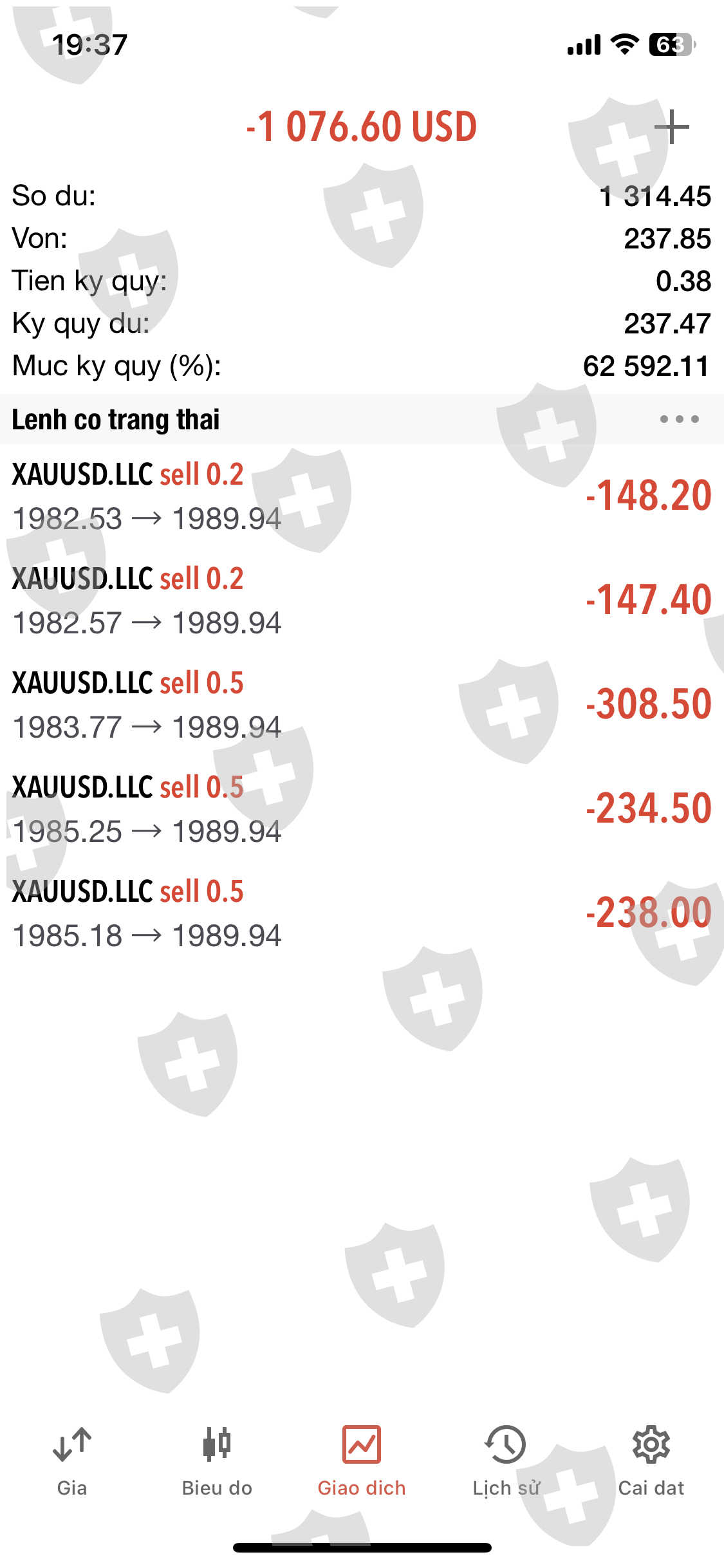
Task: Select the Giao dich tab
Action: click(362, 1461)
